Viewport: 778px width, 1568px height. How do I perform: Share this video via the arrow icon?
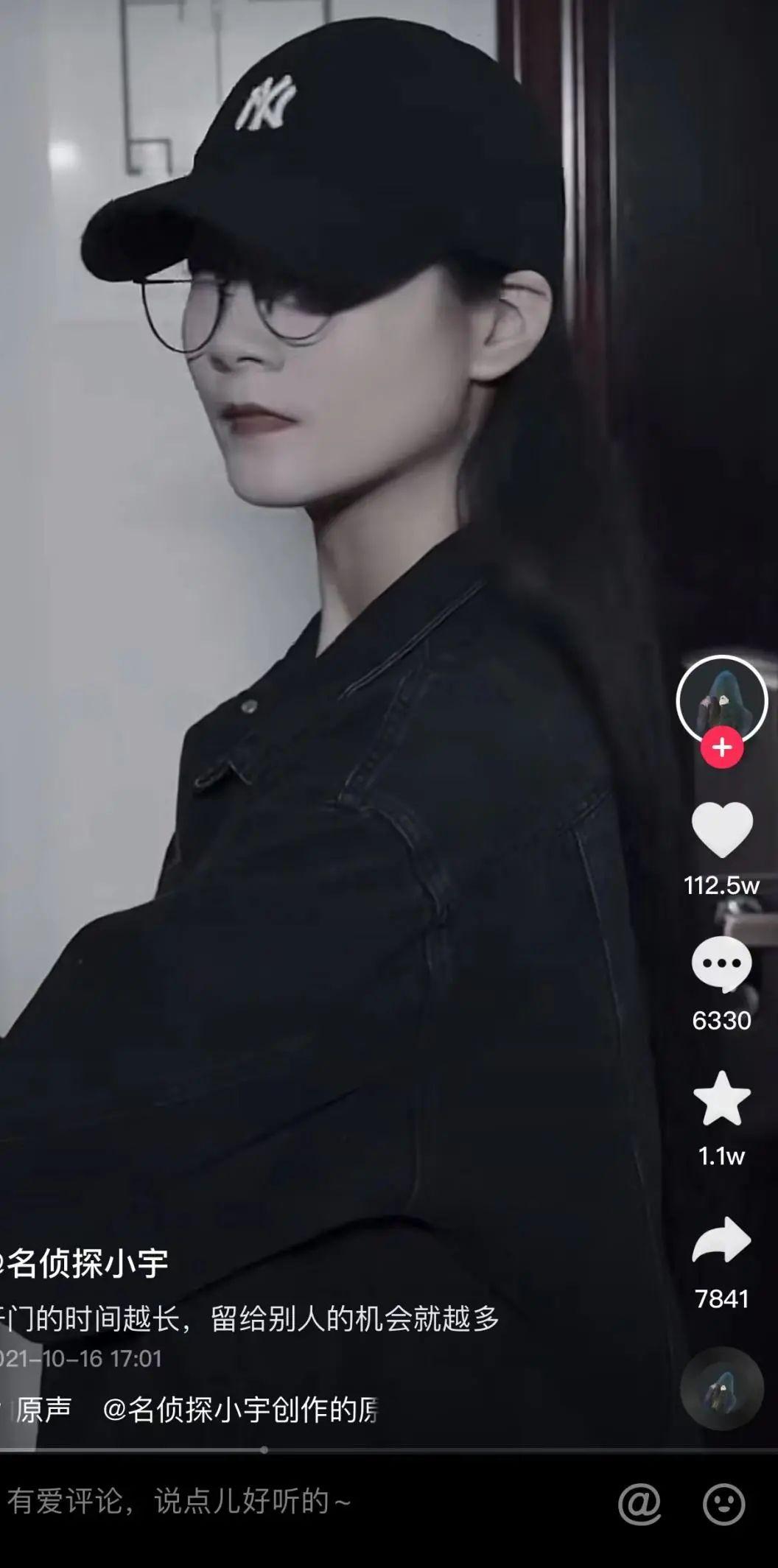click(x=721, y=1240)
